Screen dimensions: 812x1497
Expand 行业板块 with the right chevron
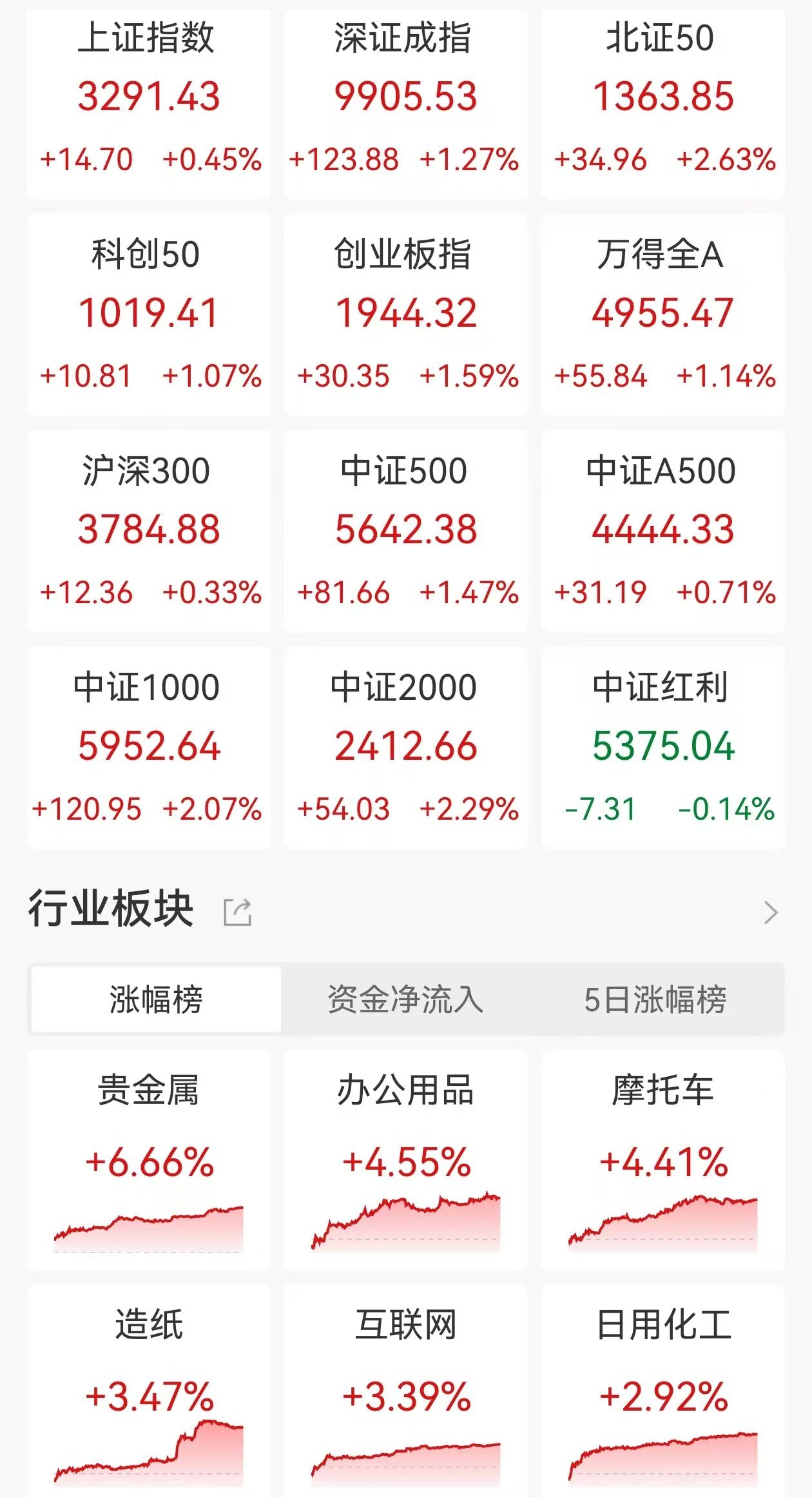click(x=770, y=913)
